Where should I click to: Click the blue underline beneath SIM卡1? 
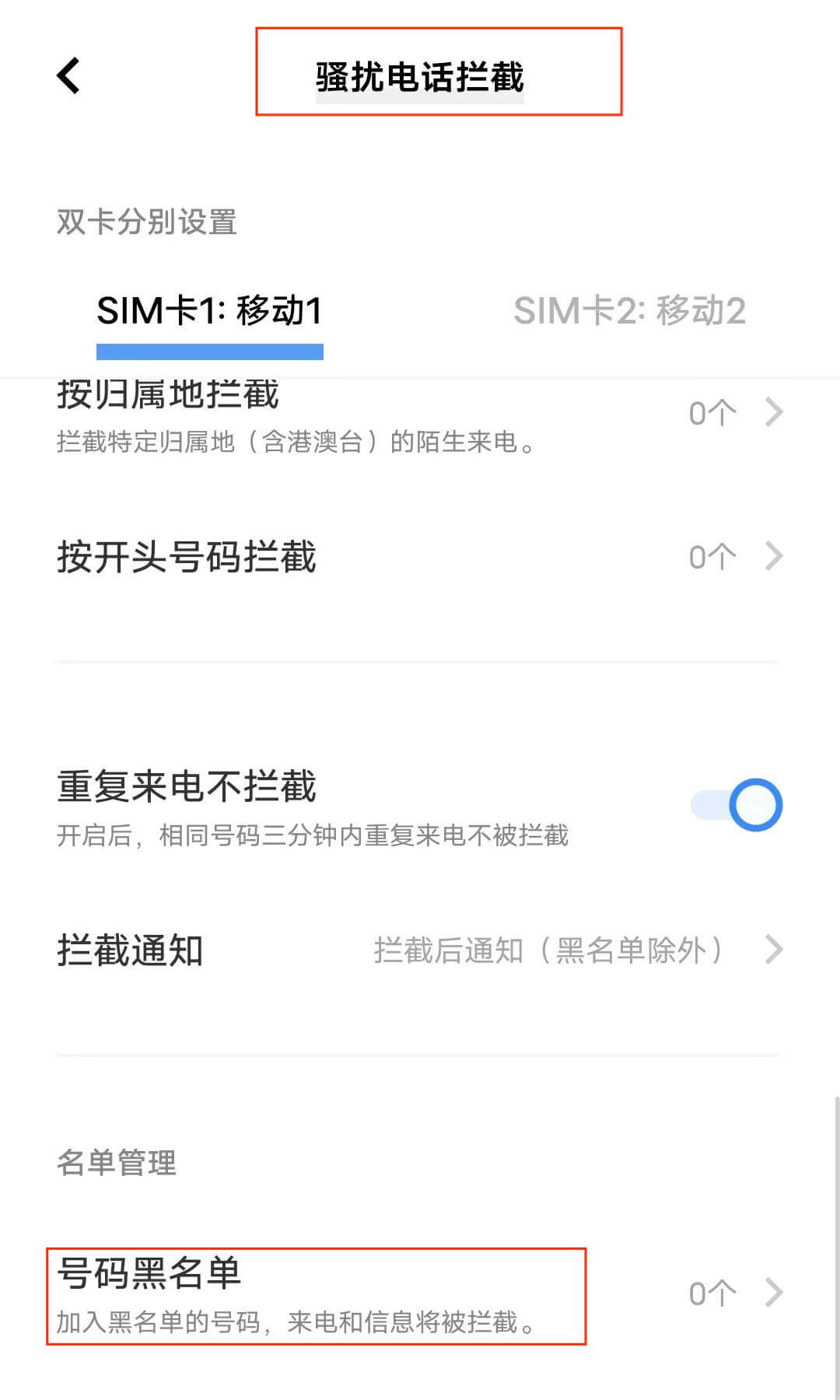210,352
